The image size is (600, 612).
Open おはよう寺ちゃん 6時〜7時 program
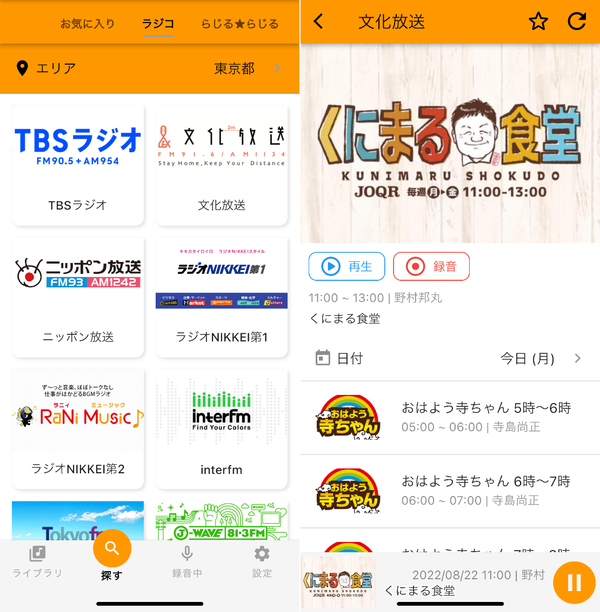tap(450, 491)
